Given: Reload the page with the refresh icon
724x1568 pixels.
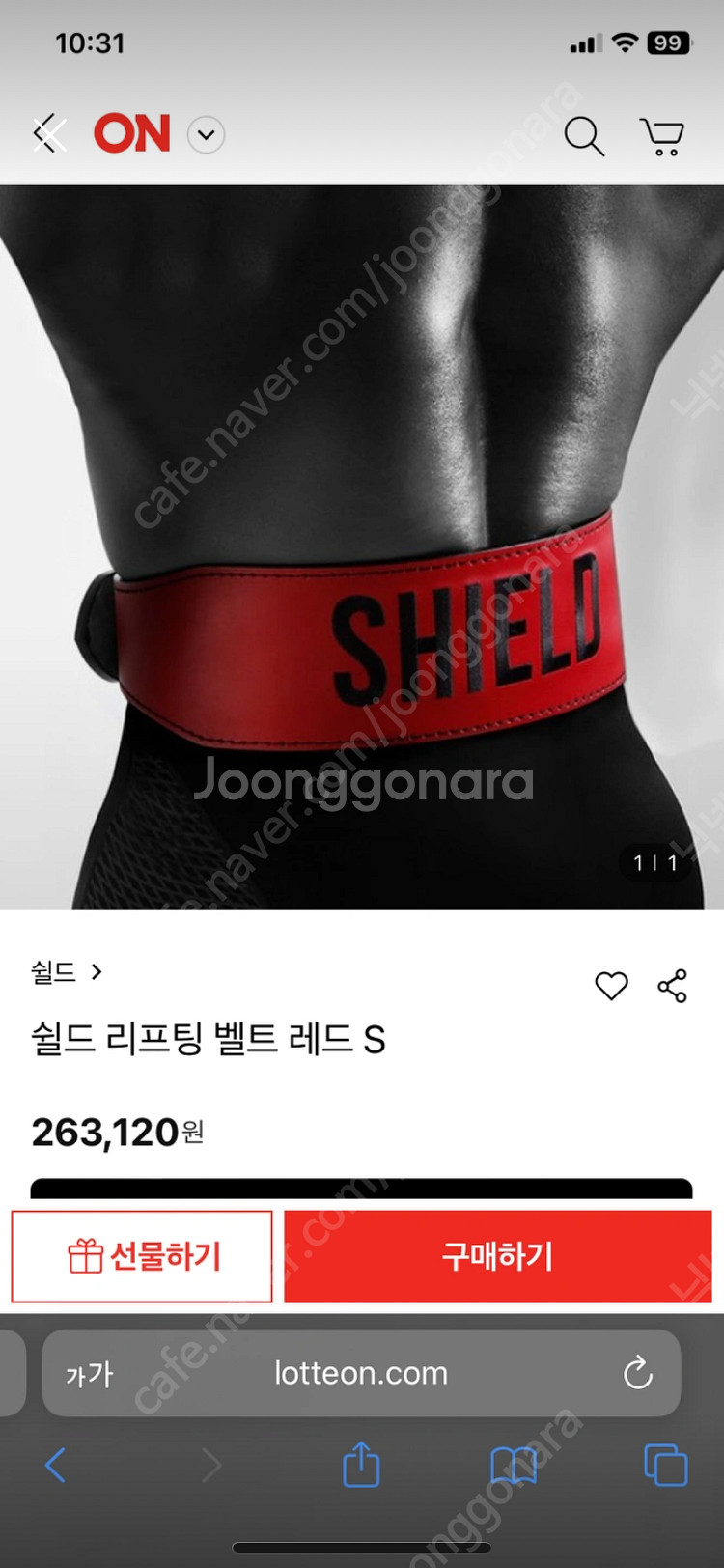Looking at the screenshot, I should [637, 1373].
